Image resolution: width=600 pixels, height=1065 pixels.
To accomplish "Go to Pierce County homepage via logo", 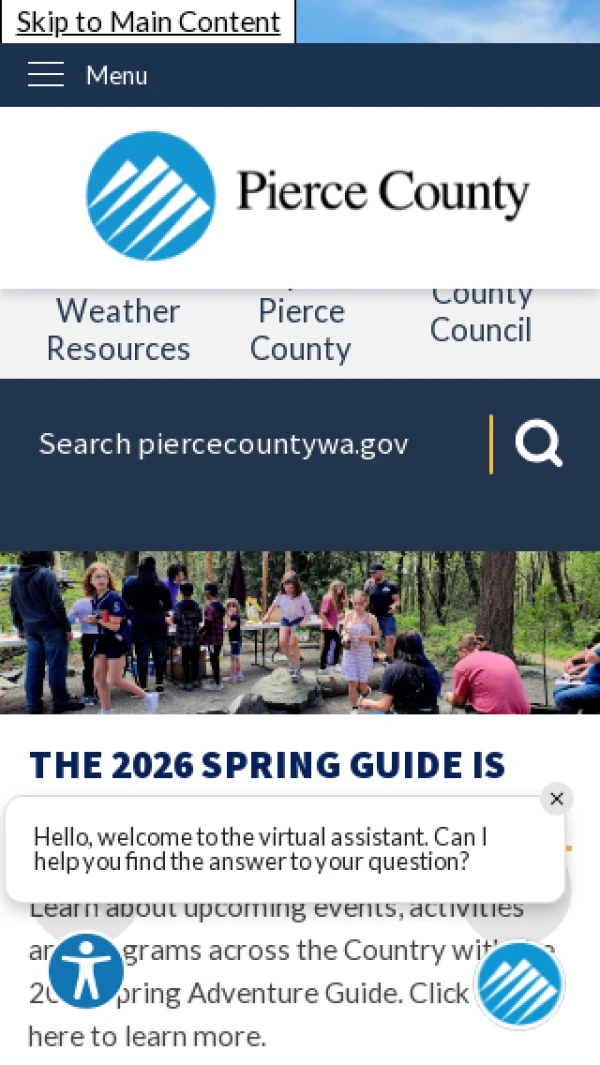I will tap(308, 196).
